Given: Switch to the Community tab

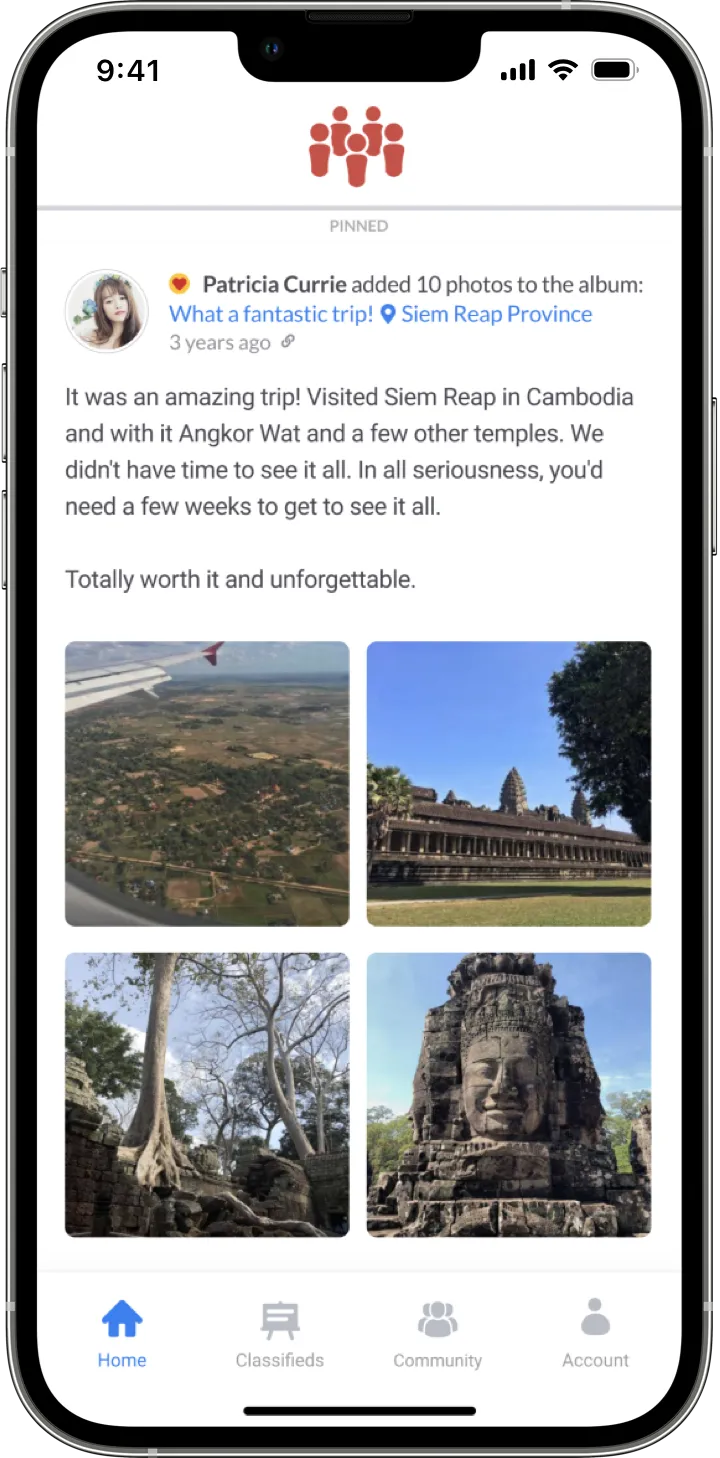Looking at the screenshot, I should pyautogui.click(x=437, y=1333).
